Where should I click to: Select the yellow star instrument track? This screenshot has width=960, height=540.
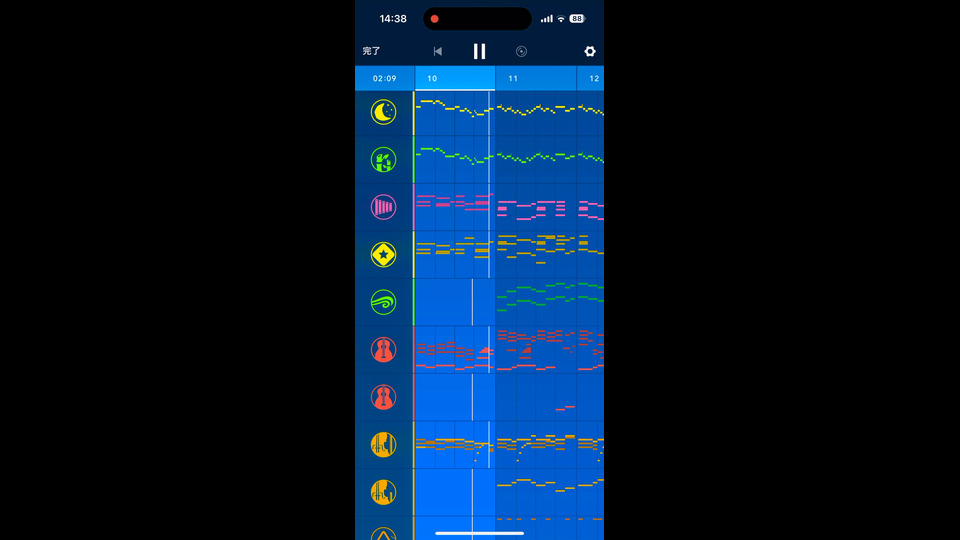click(384, 255)
